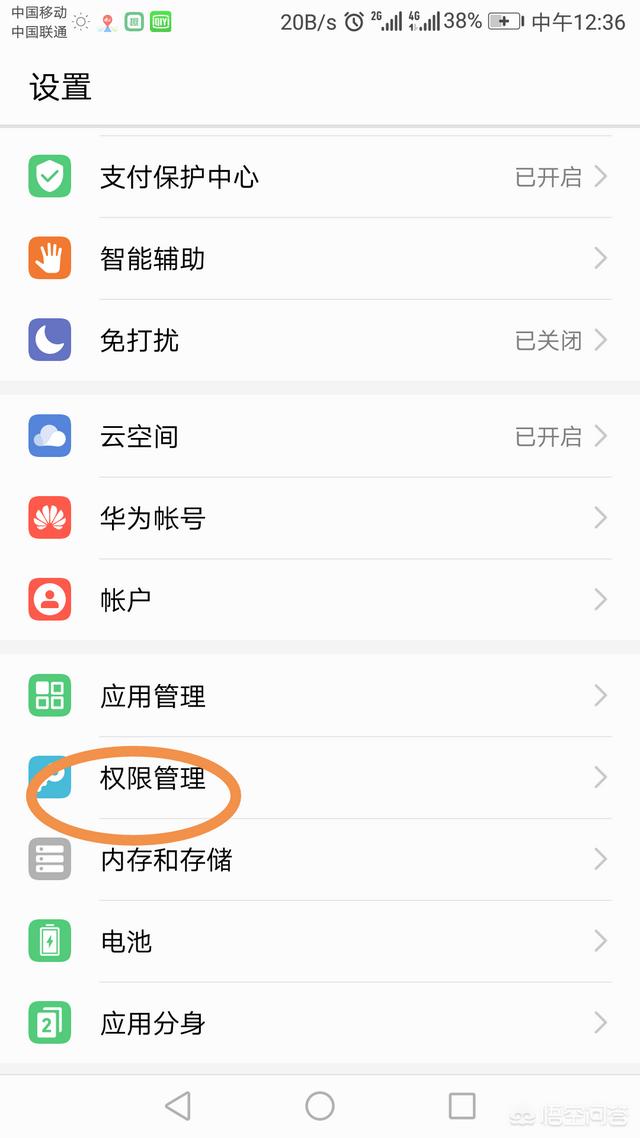Open 支付保护中心 settings
The image size is (640, 1138).
pos(320,177)
